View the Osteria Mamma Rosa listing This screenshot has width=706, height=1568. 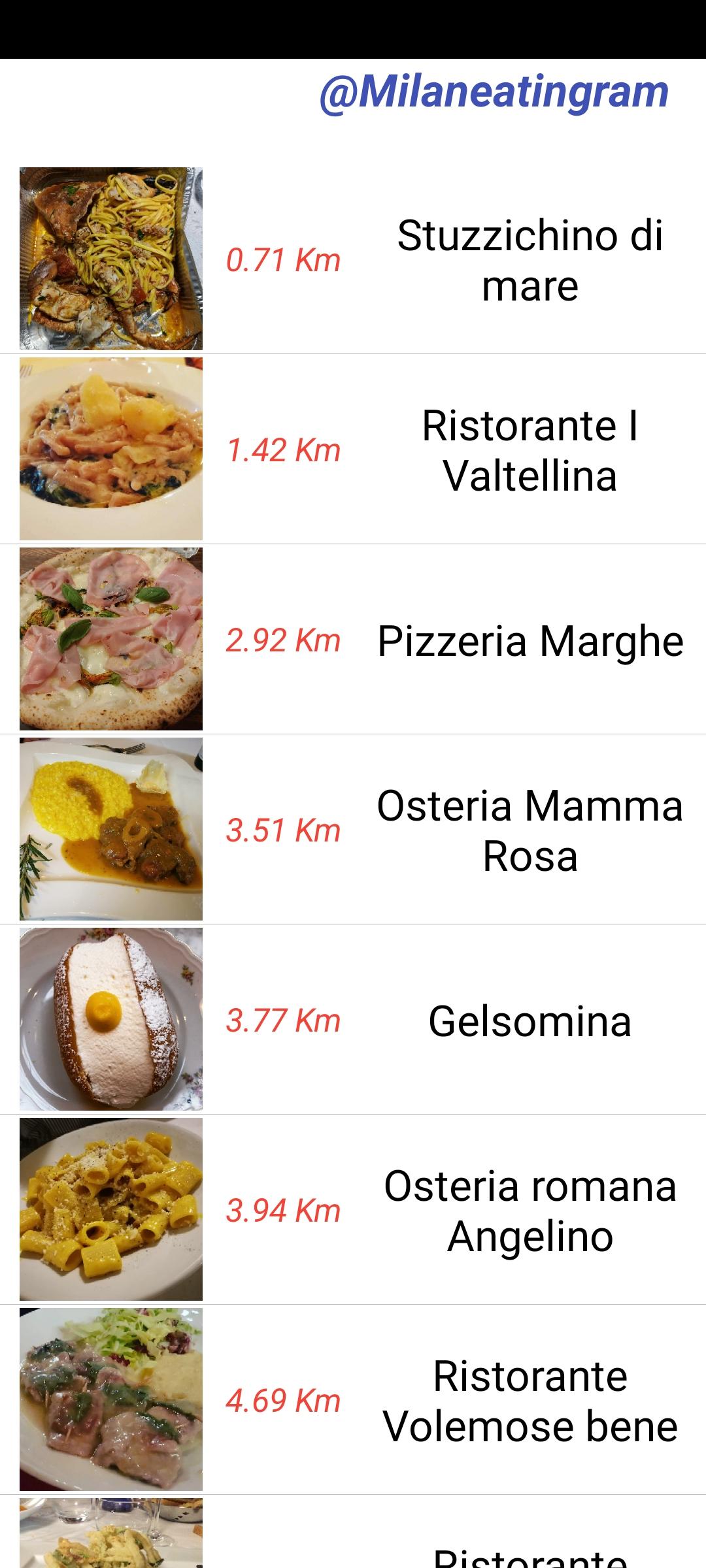pyautogui.click(x=353, y=829)
